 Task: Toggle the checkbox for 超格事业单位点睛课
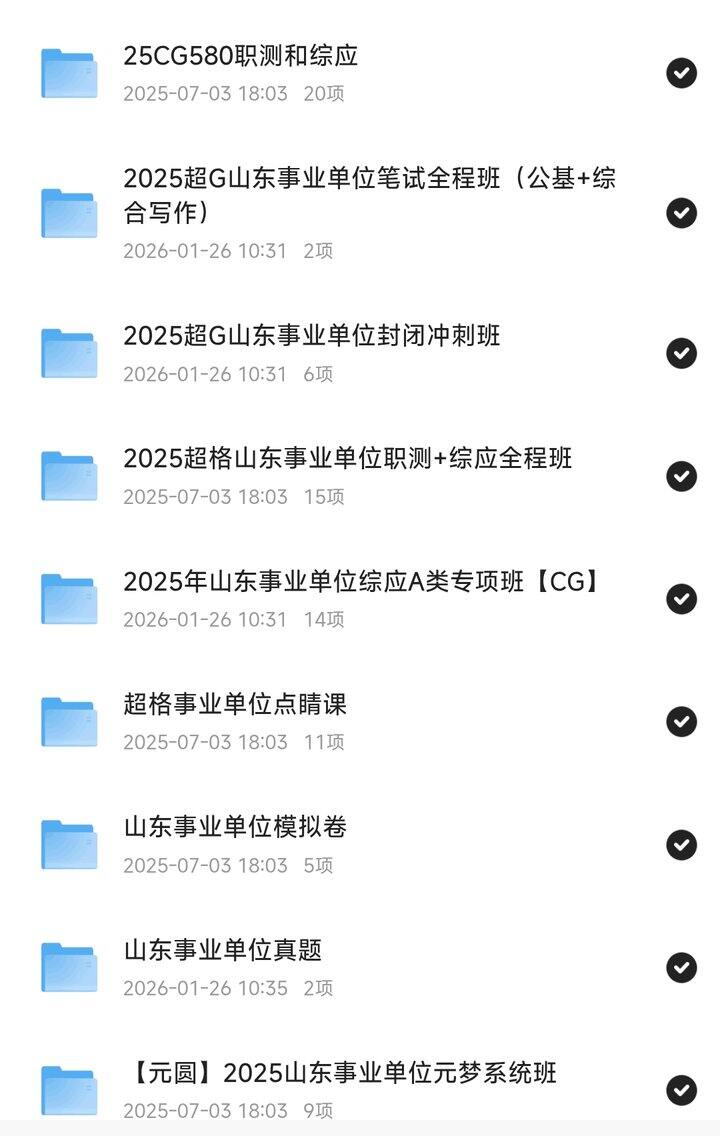681,722
